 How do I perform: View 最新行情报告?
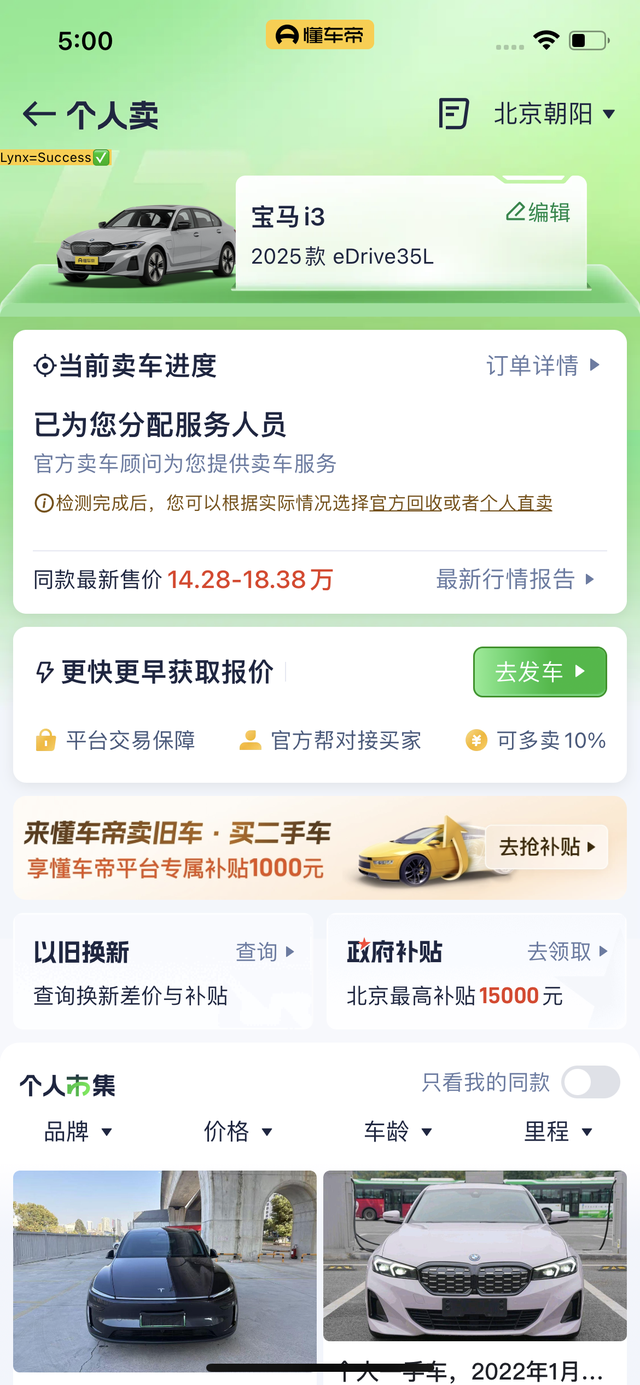click(515, 579)
